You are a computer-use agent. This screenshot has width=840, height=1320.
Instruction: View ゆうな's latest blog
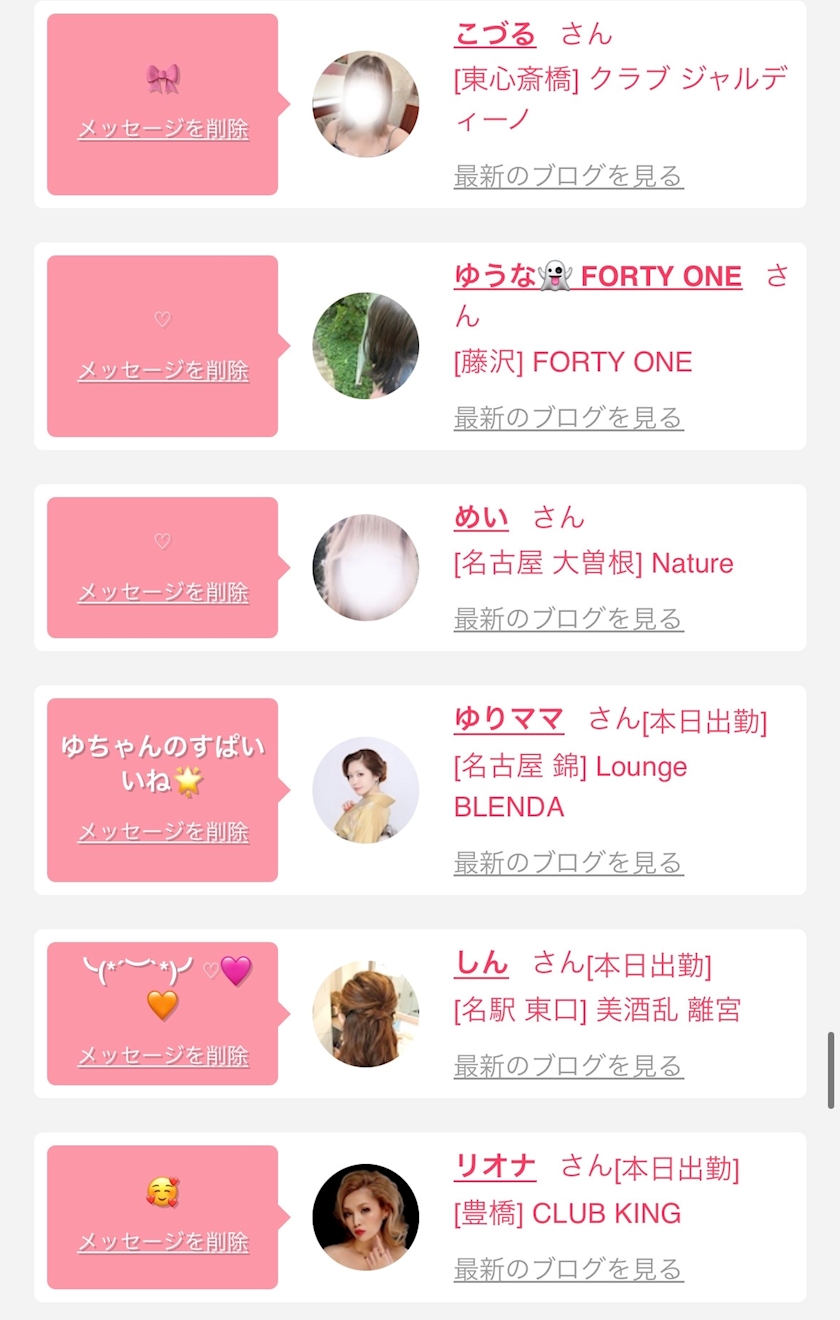[x=568, y=417]
